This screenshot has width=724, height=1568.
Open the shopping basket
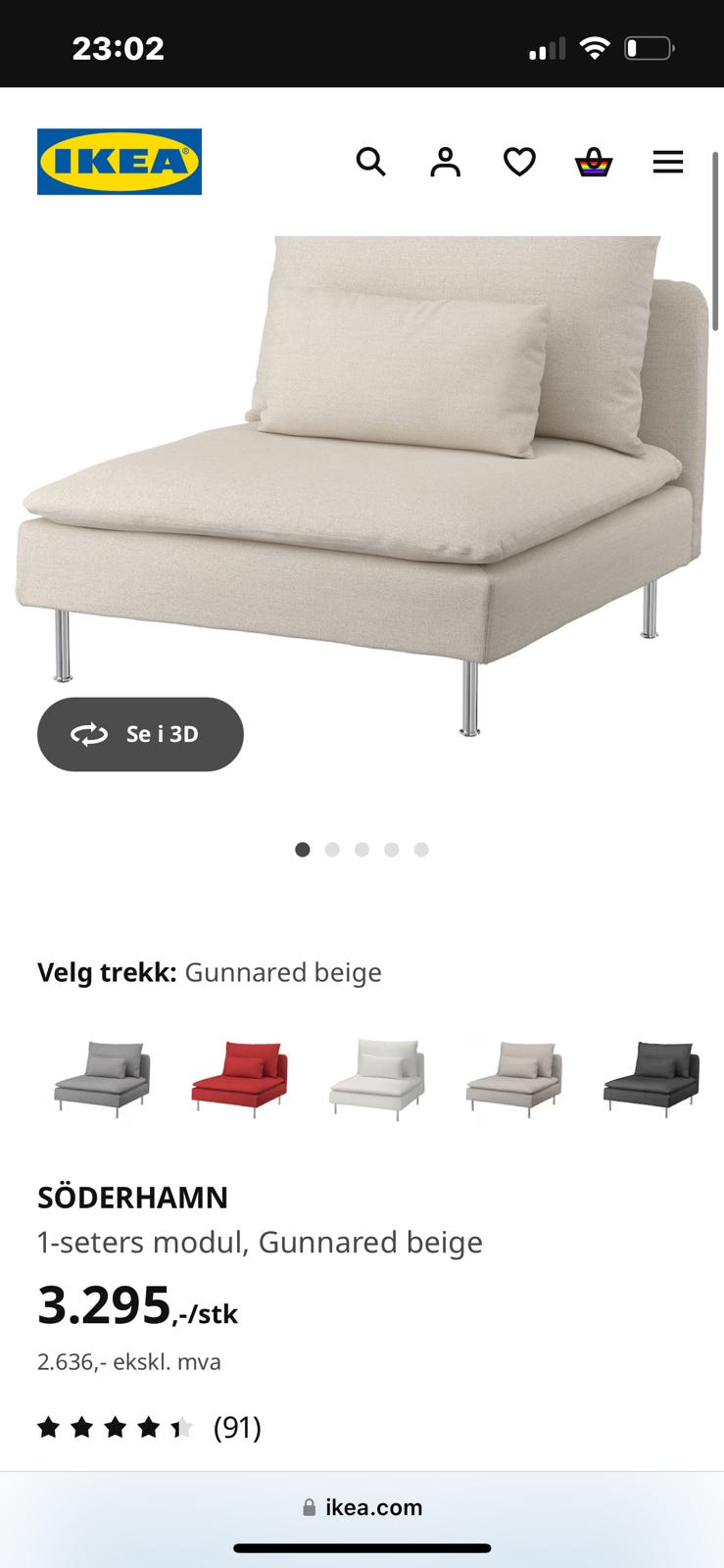pos(594,162)
